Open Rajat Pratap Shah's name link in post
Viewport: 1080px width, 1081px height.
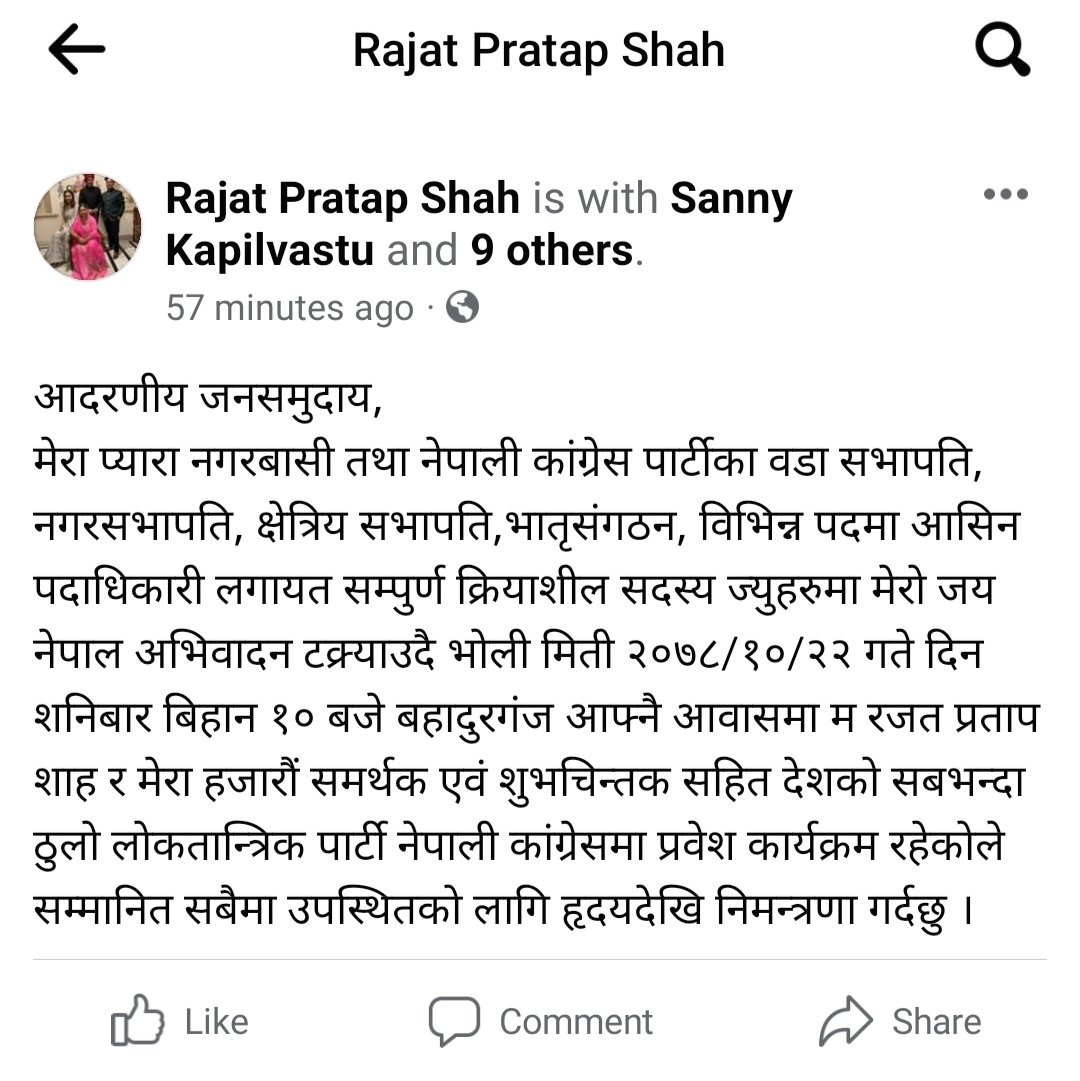pos(342,198)
